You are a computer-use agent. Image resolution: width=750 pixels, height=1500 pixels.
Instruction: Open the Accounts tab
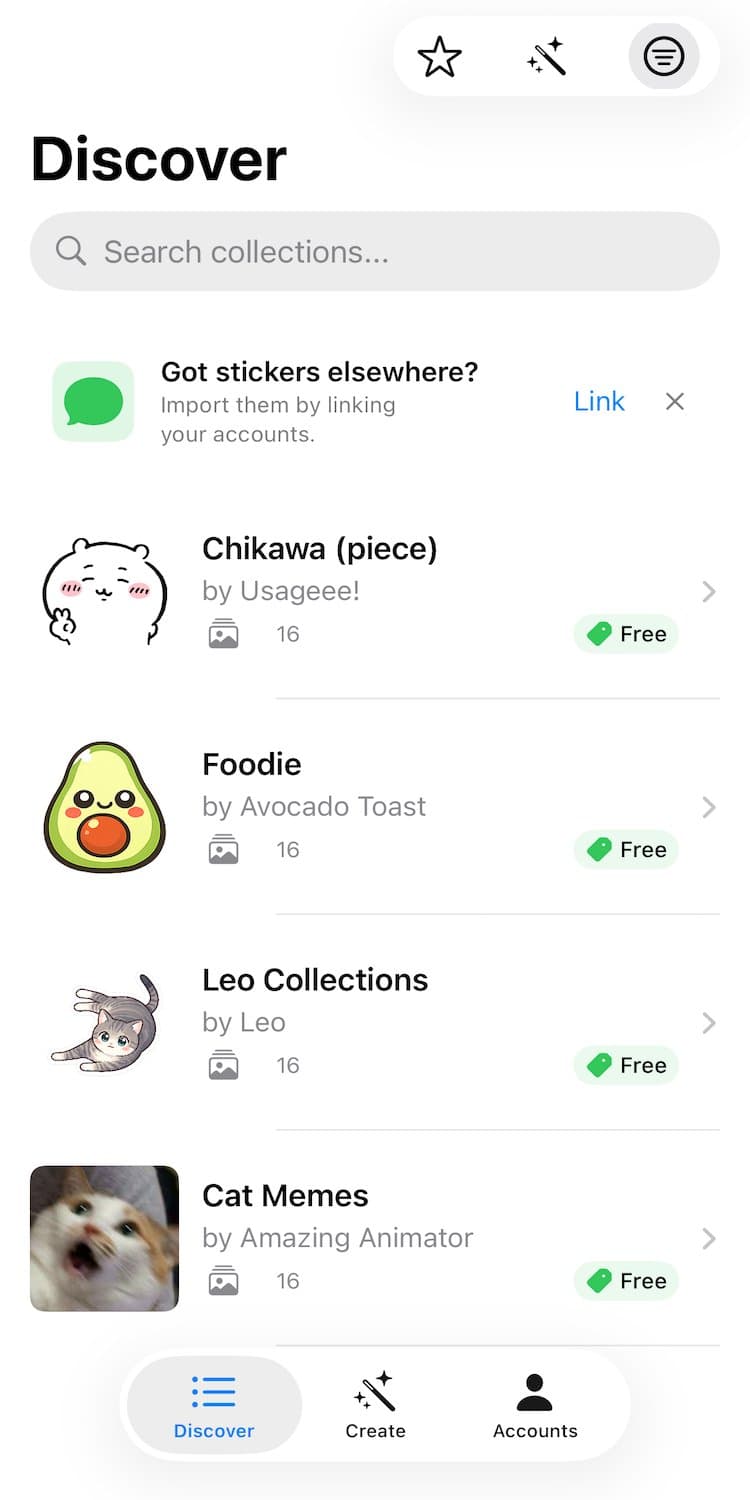(534, 1405)
